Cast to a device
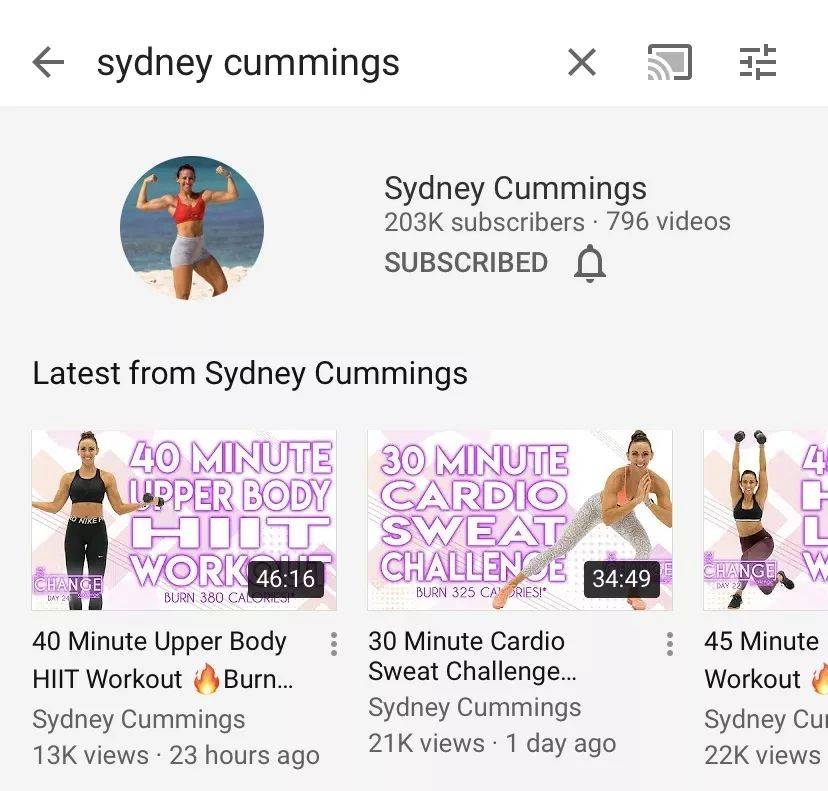The image size is (828, 791). pyautogui.click(x=669, y=63)
